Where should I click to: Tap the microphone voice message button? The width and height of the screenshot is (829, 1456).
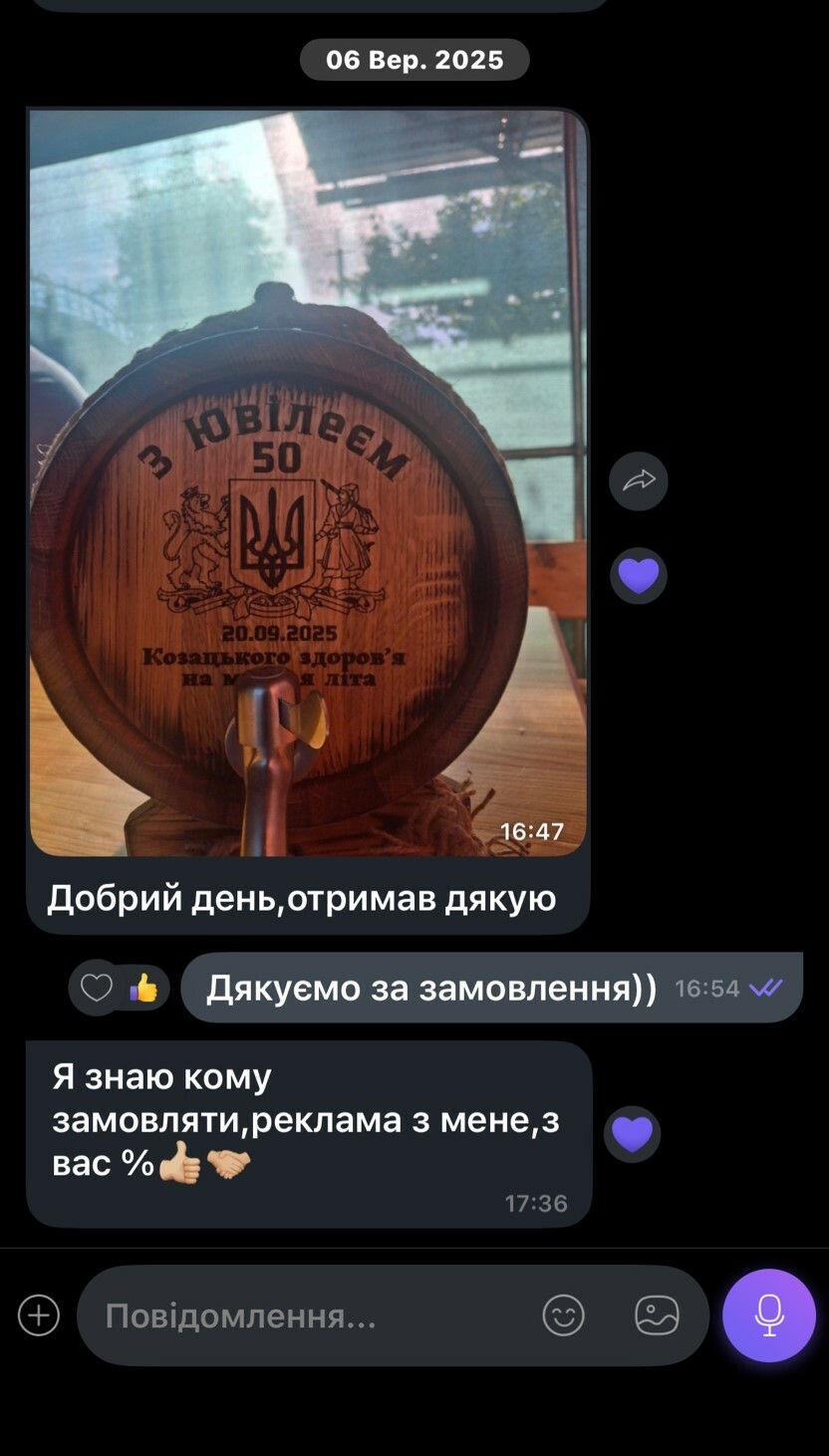769,1315
